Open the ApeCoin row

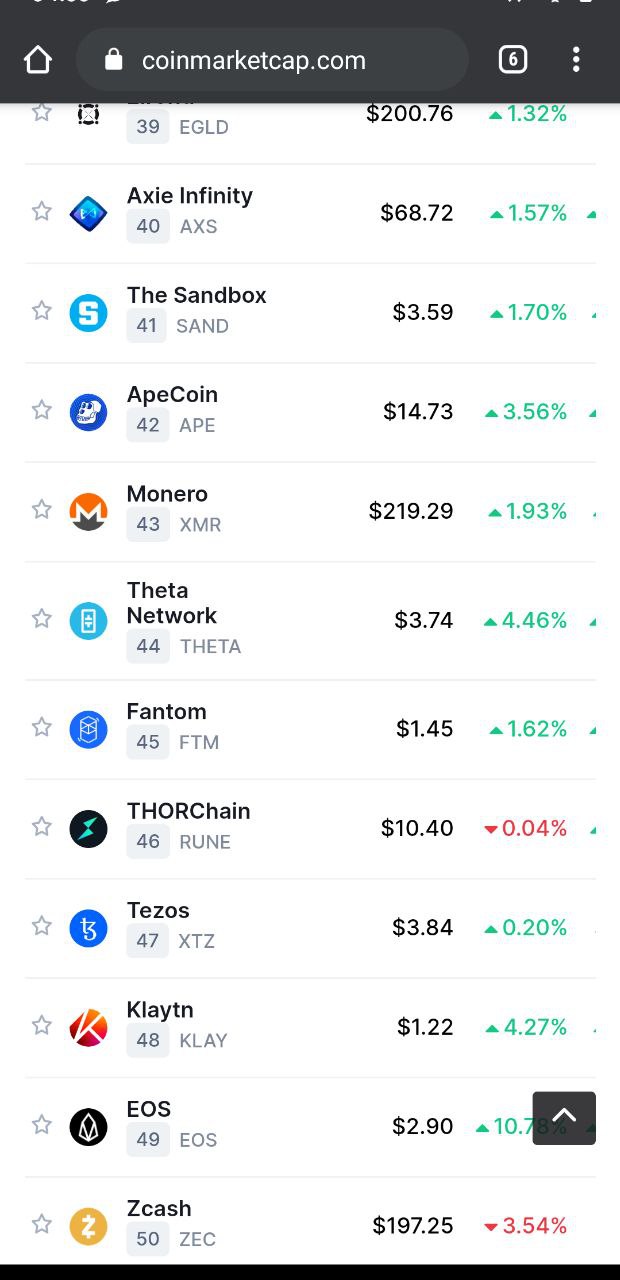pos(172,395)
